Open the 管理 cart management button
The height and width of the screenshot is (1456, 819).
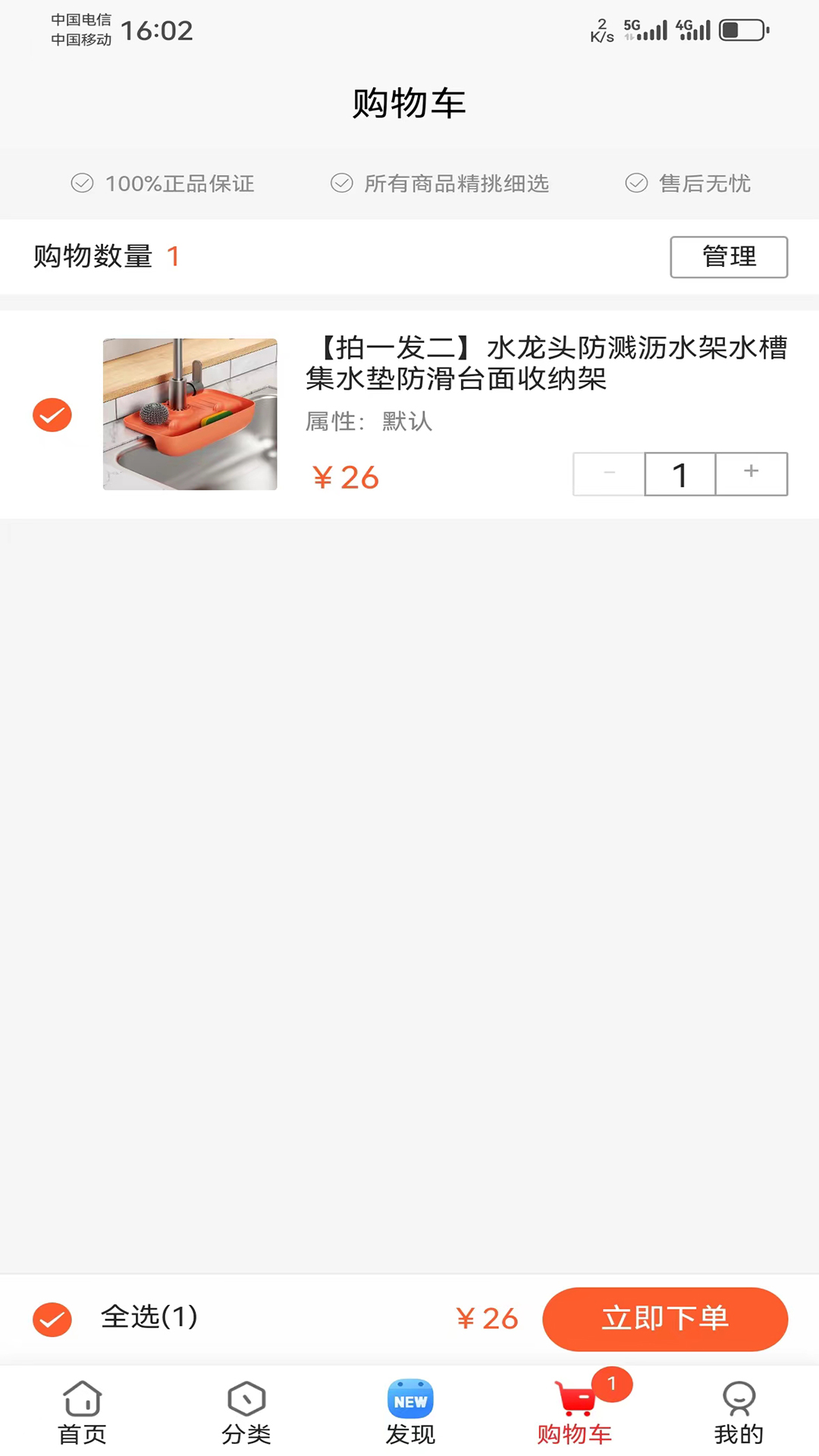tap(729, 257)
